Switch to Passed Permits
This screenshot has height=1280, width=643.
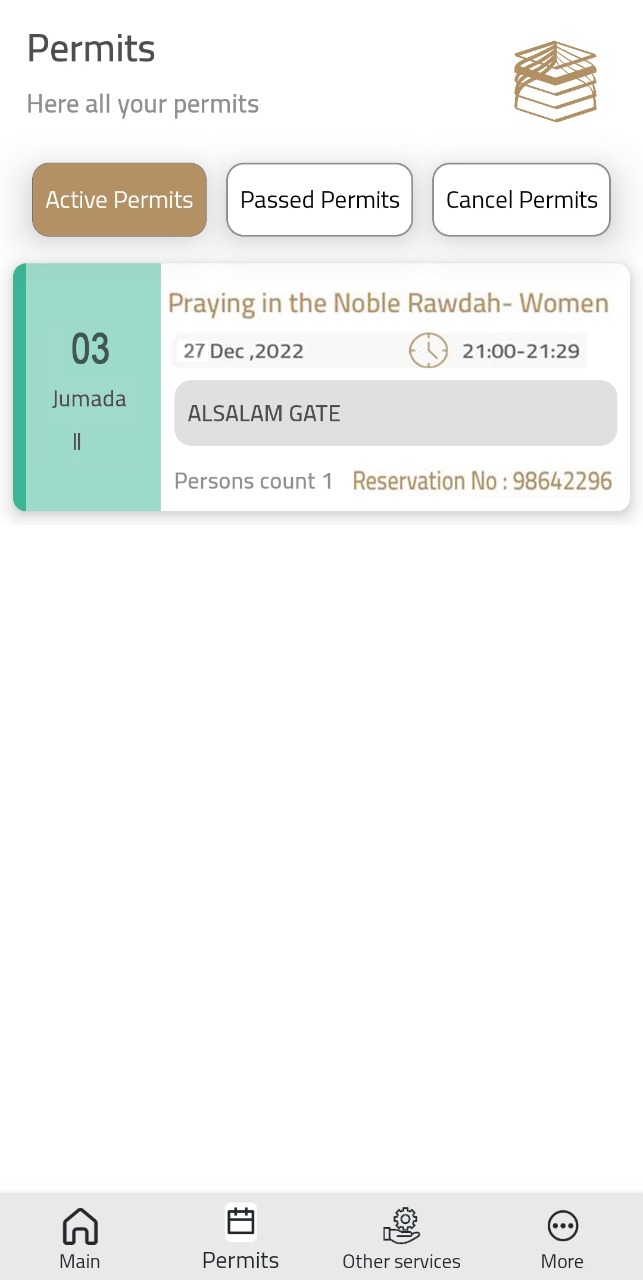(319, 200)
